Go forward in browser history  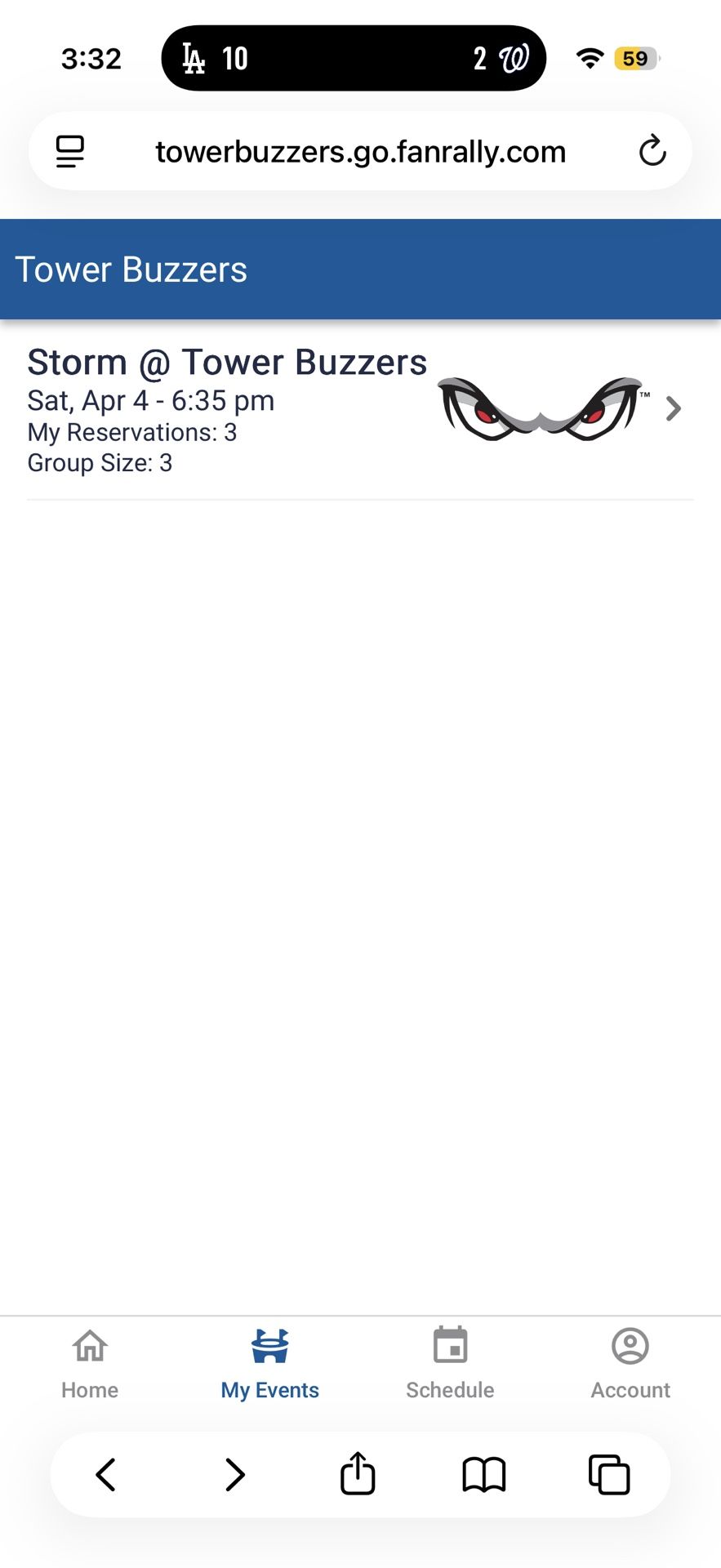[234, 1475]
